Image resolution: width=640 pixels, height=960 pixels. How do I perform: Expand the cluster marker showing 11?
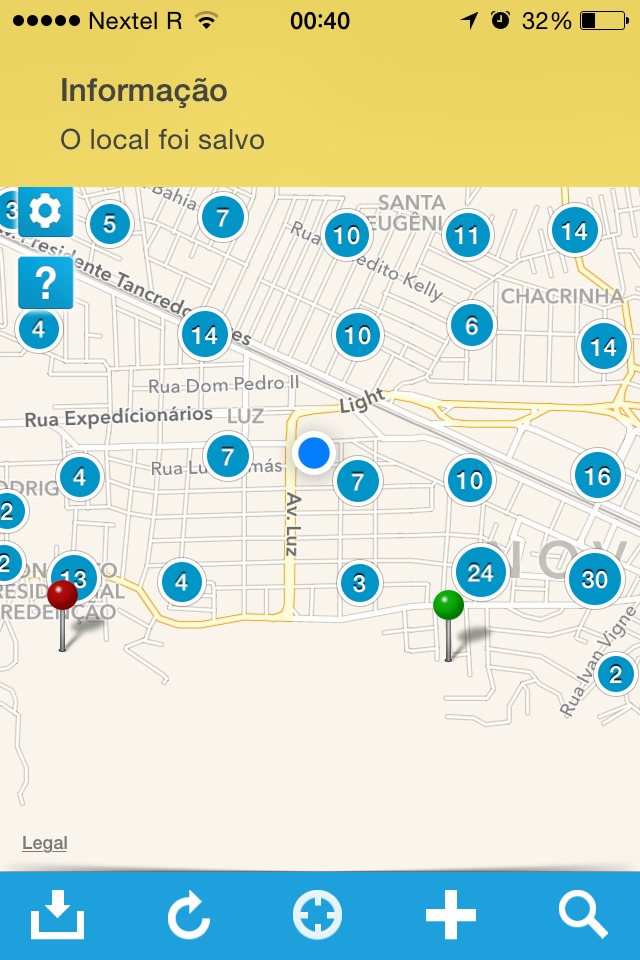(467, 236)
